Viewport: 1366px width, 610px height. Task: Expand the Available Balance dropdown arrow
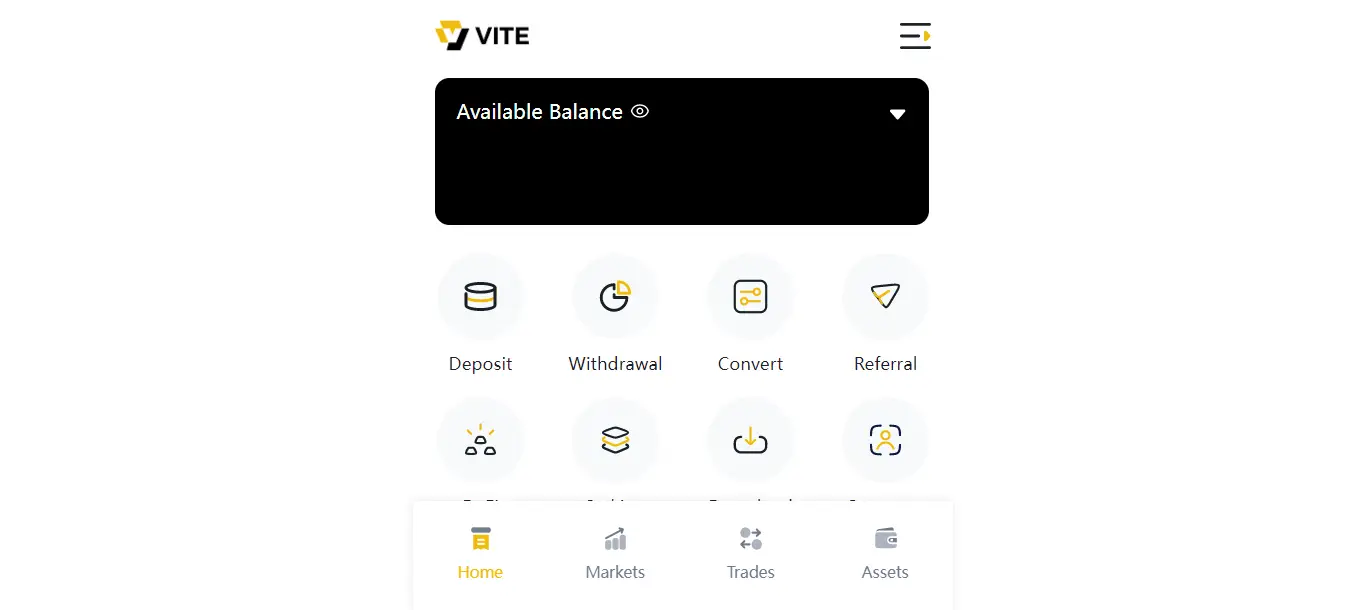tap(897, 114)
